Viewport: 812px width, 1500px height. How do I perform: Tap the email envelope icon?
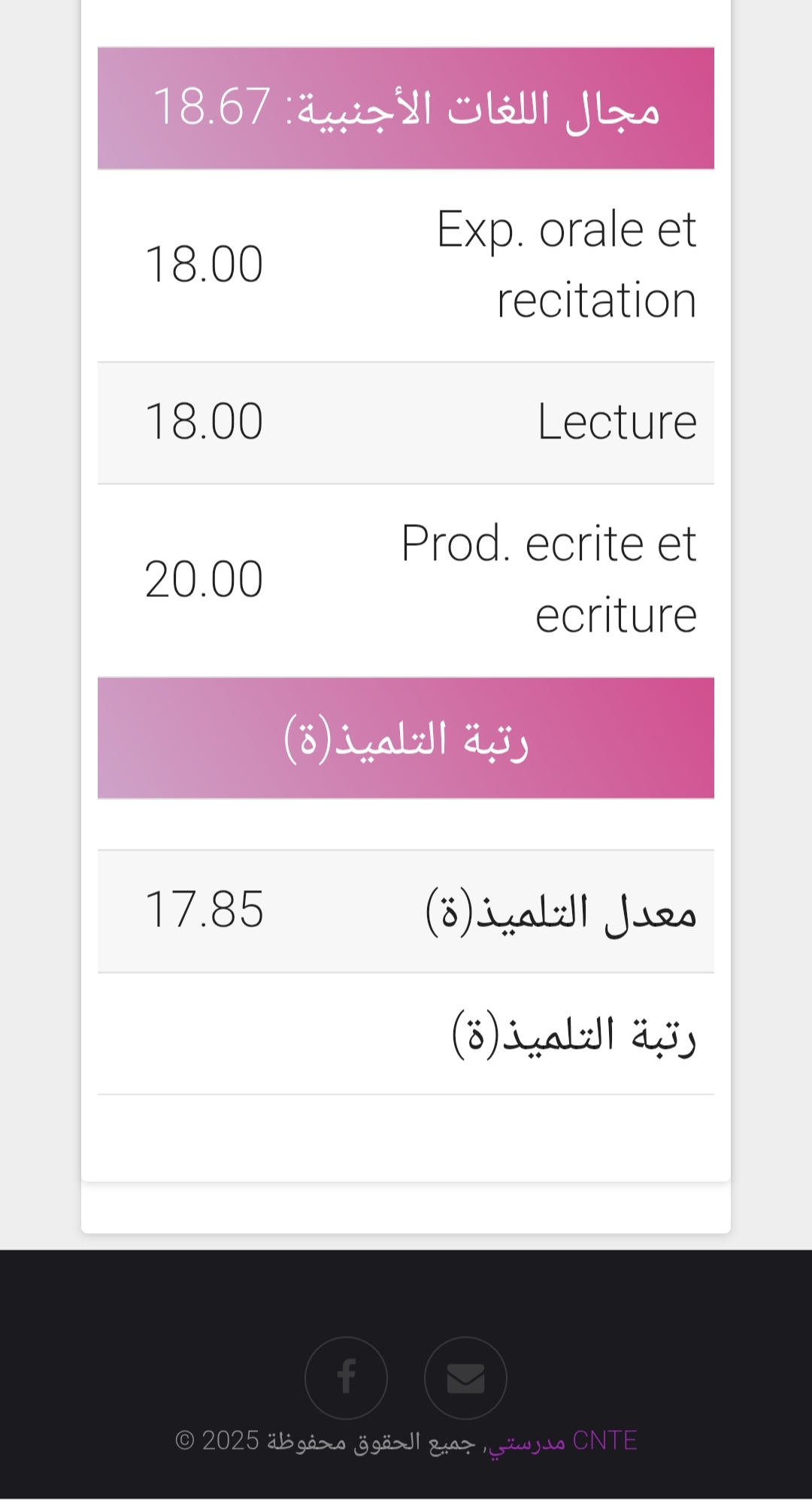click(465, 1377)
